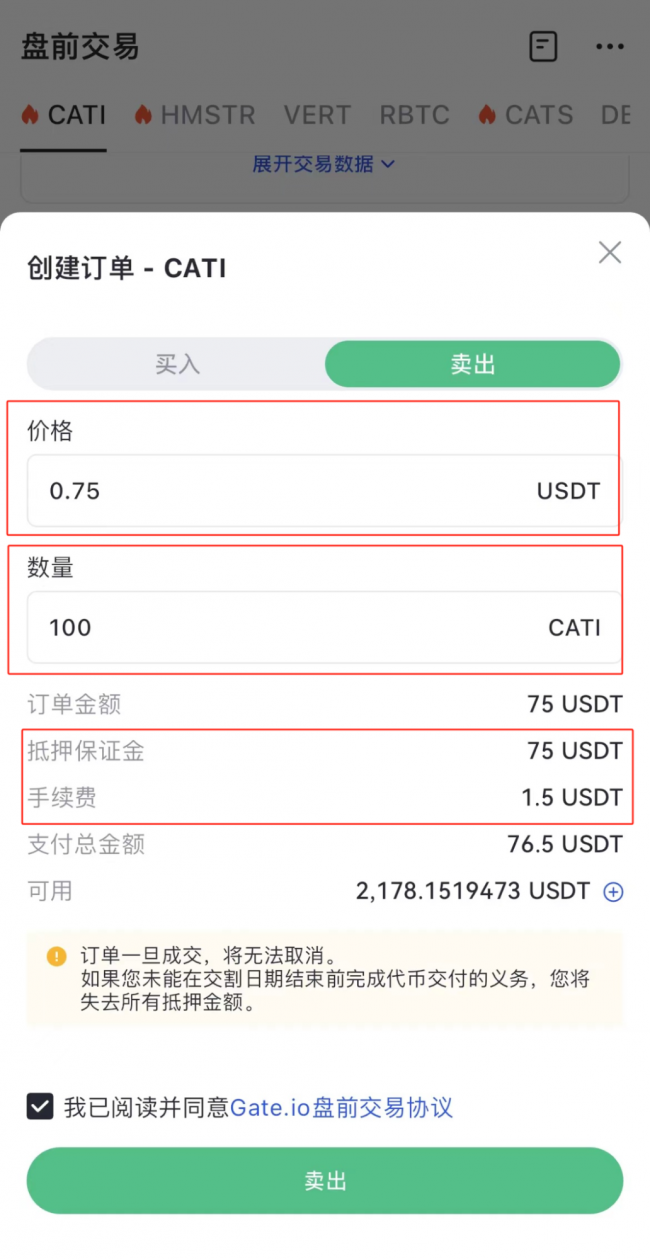
Task: Switch to the HMSTR tab
Action: [x=194, y=115]
